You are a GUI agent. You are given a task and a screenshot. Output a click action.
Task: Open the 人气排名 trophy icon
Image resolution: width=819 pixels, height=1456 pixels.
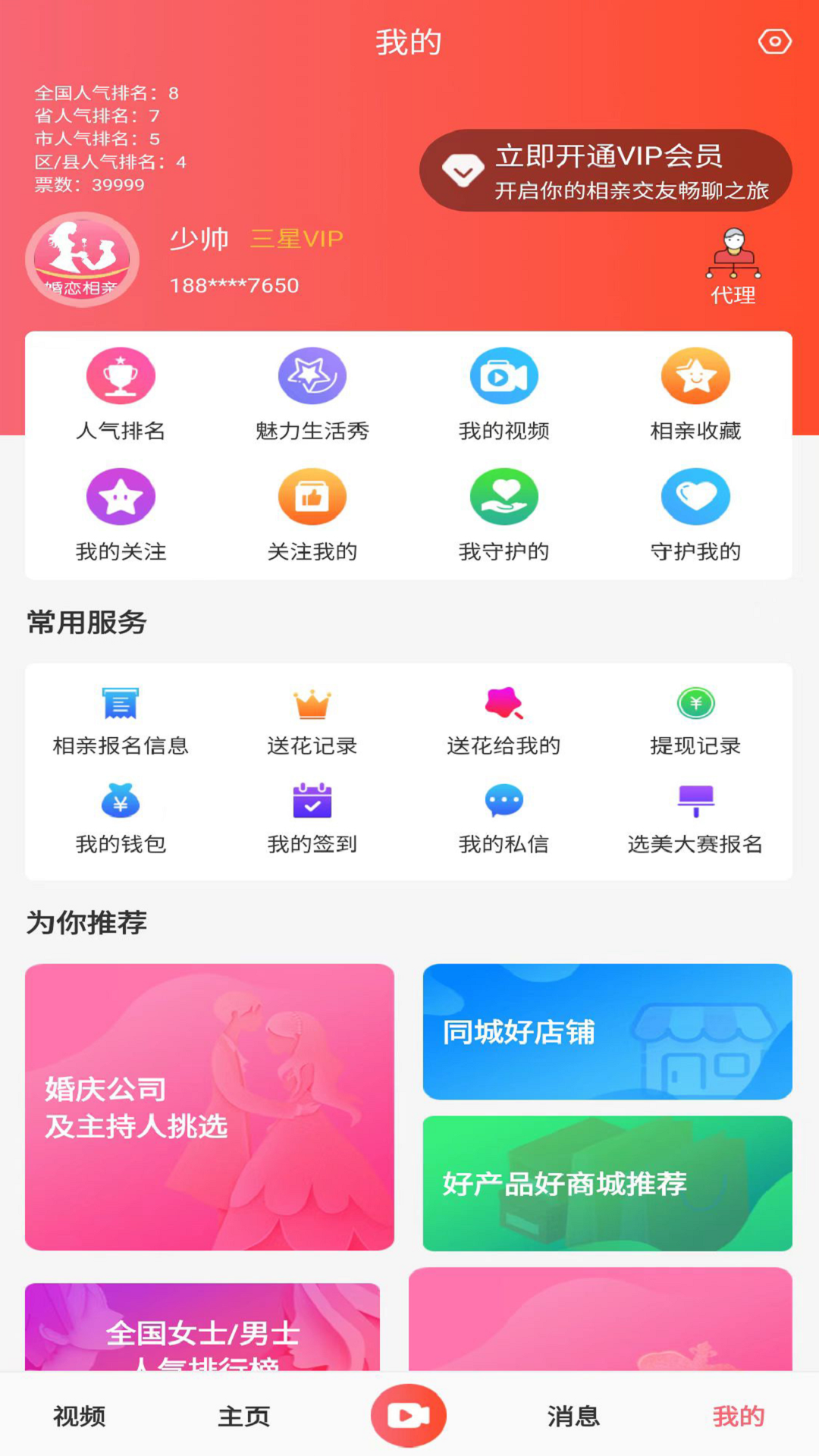121,375
